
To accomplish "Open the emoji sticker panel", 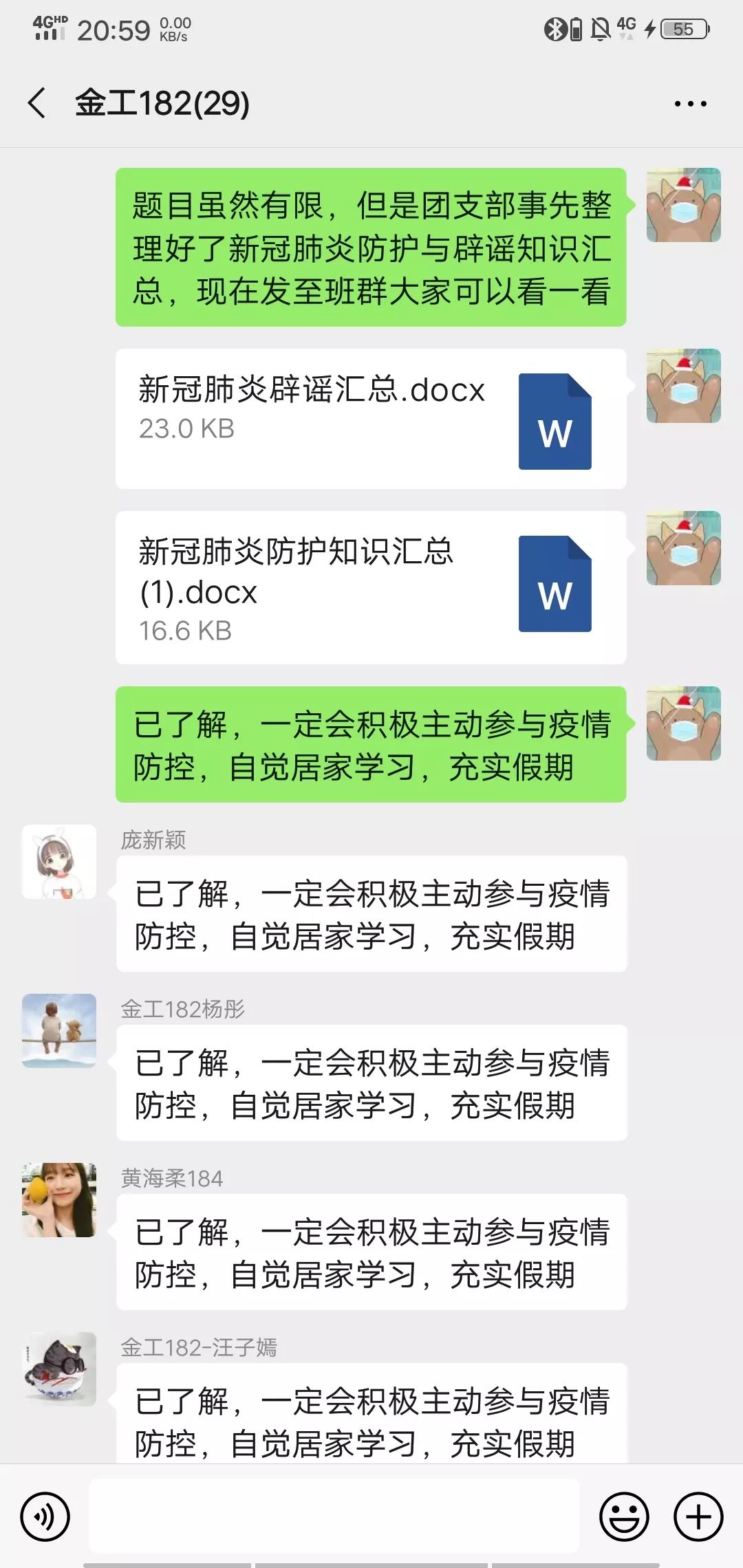I will coord(624,1516).
